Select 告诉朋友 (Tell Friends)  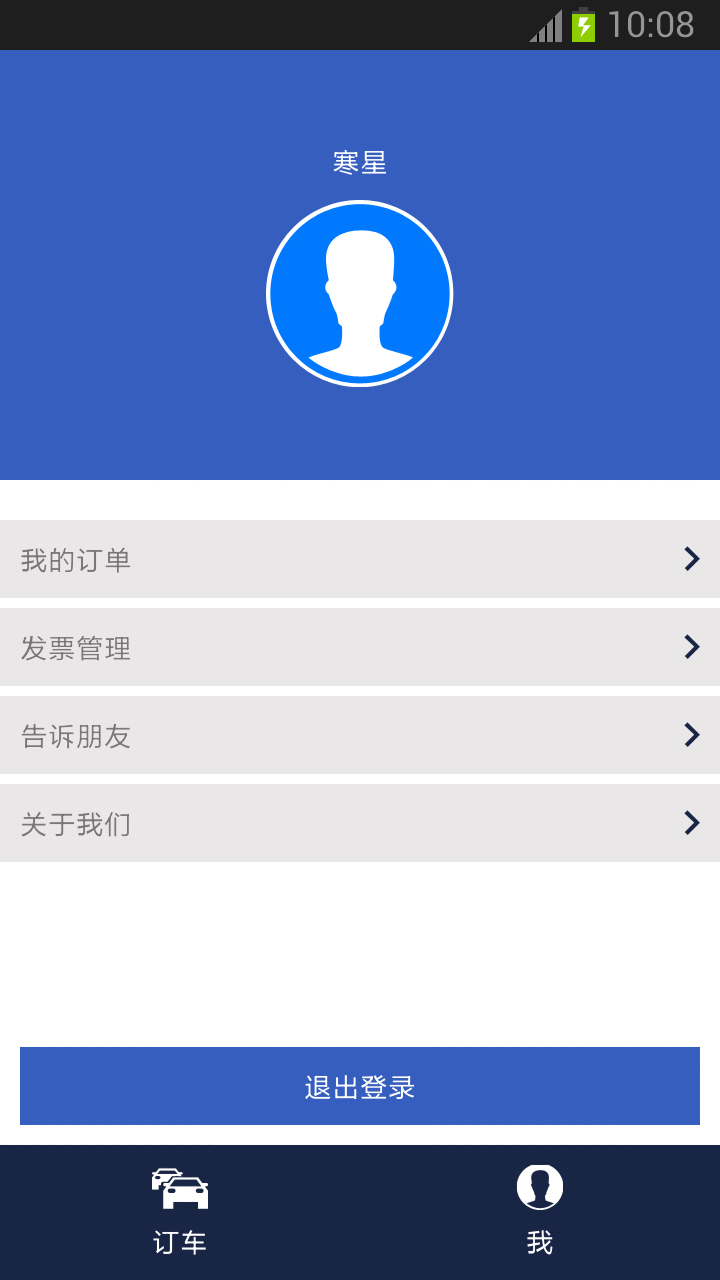tap(360, 735)
